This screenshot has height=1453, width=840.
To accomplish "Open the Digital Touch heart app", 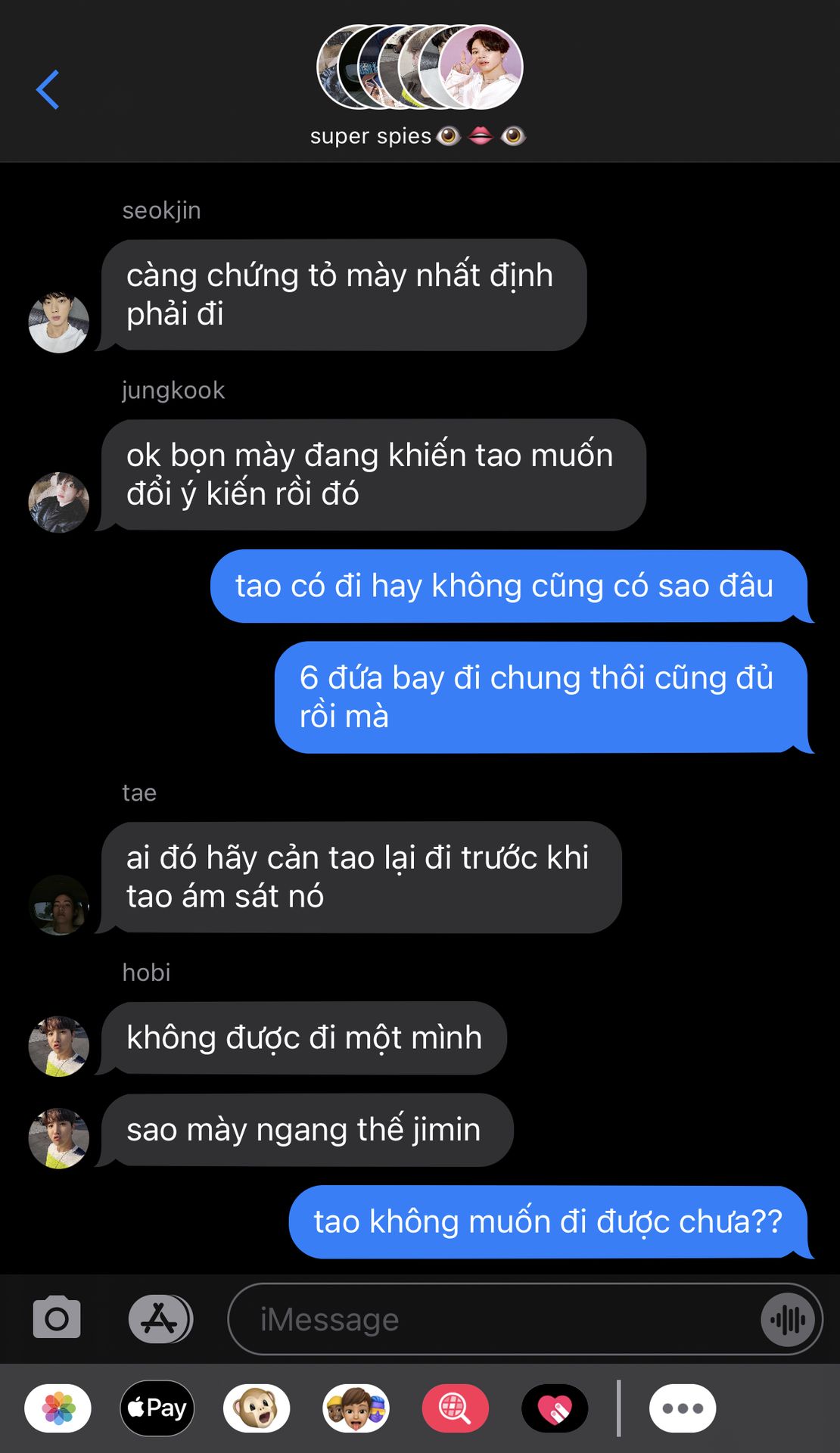I will [555, 1408].
